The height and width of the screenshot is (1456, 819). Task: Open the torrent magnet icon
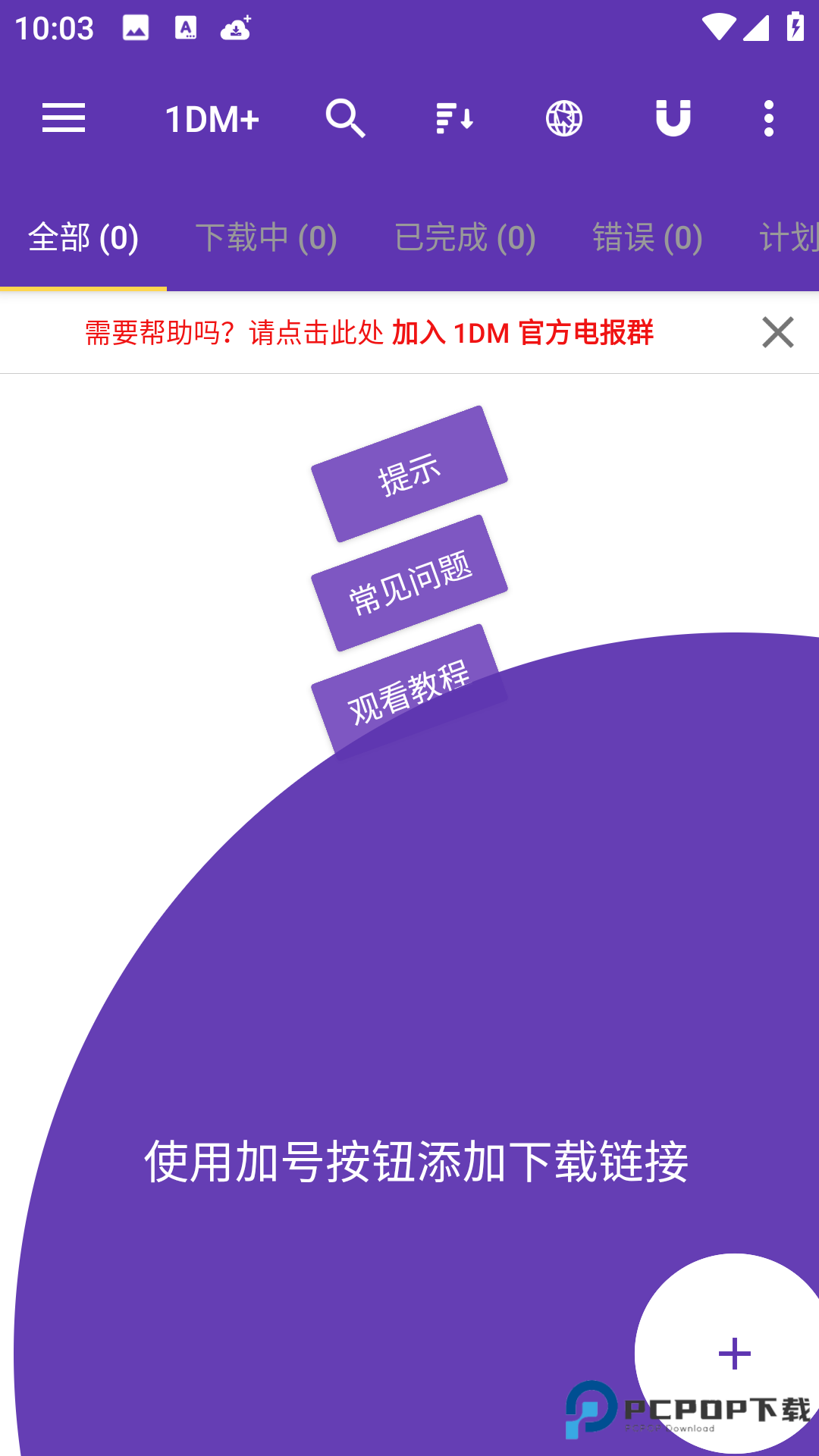[x=673, y=118]
